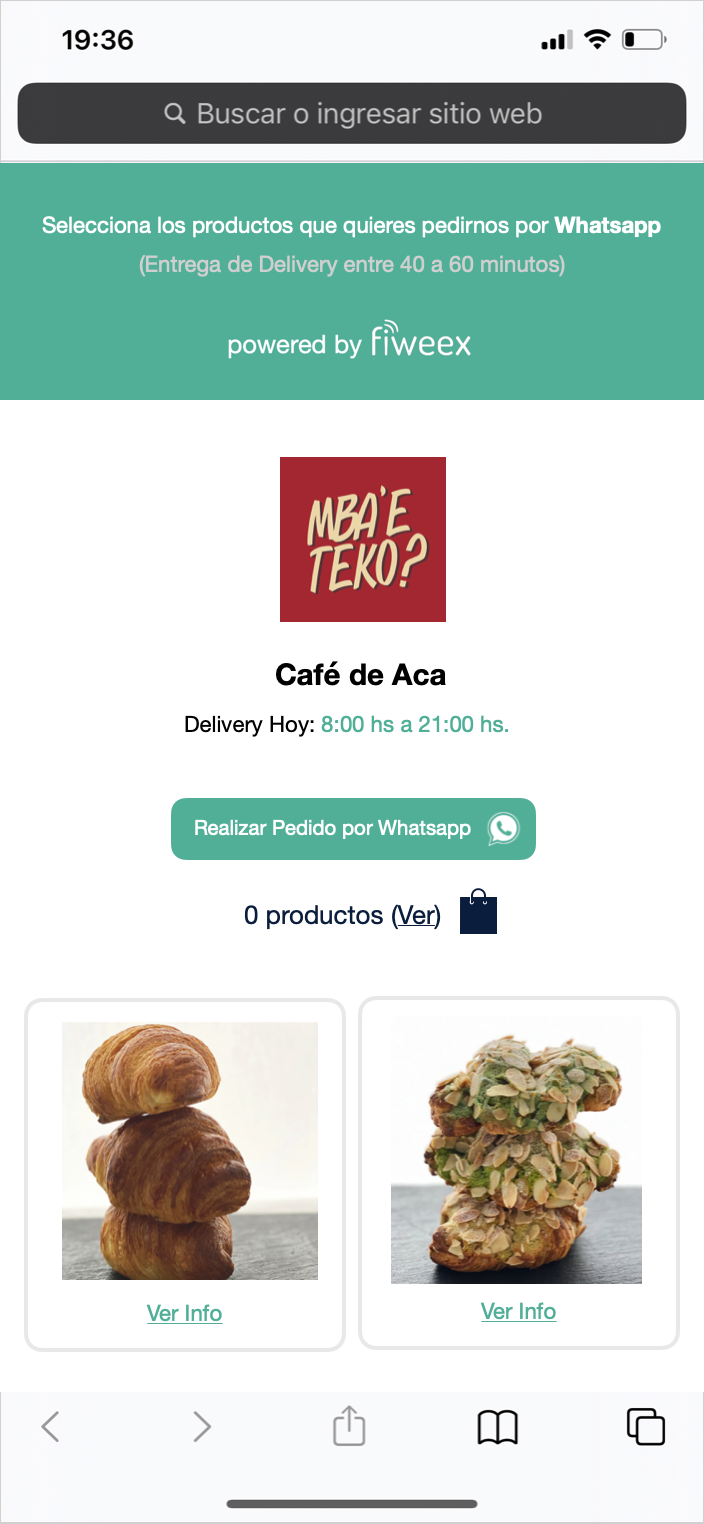Tap Realizar Pedido por Whatsapp button
This screenshot has width=704, height=1524.
click(353, 828)
